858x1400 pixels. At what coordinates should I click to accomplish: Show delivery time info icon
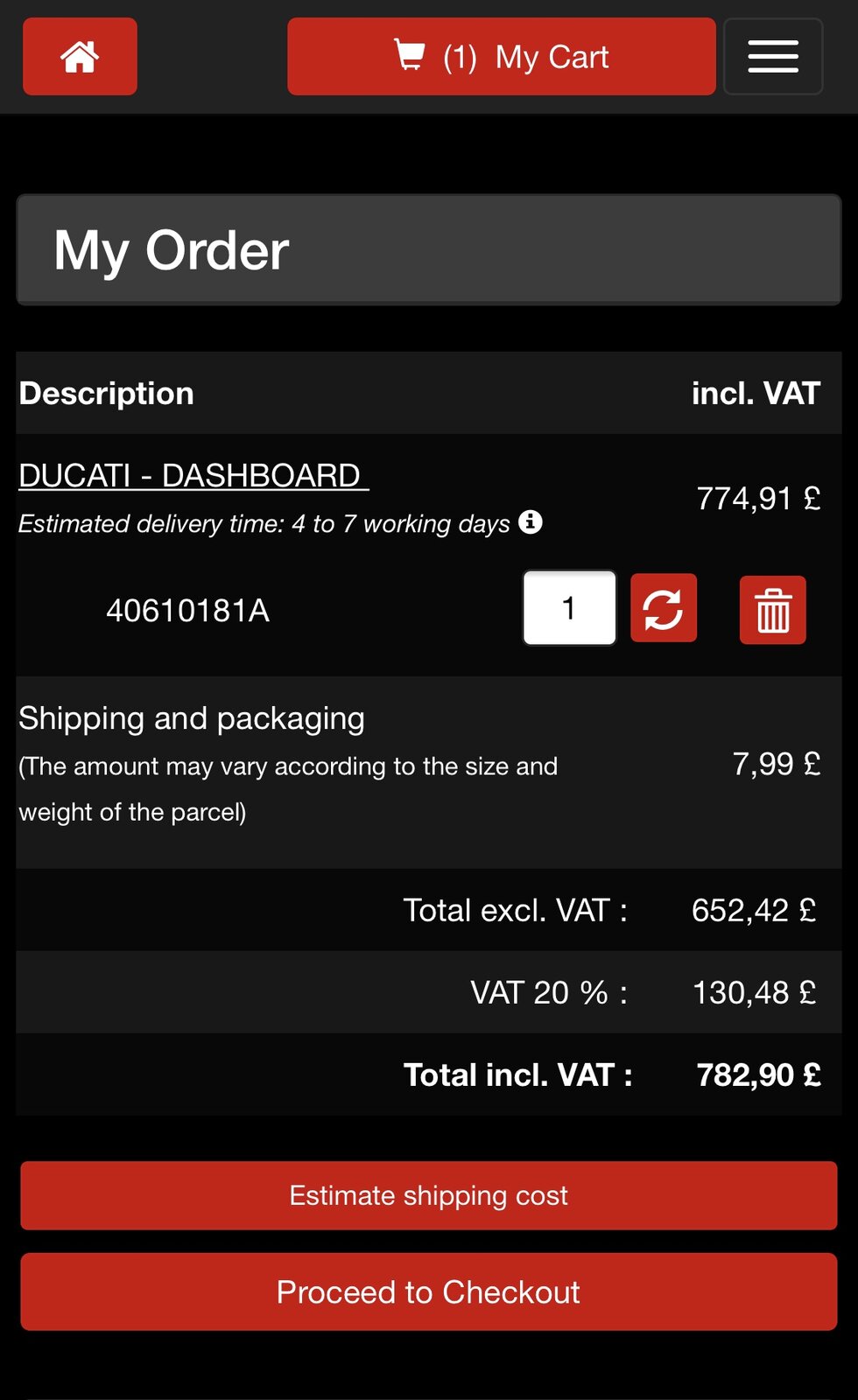coord(531,522)
